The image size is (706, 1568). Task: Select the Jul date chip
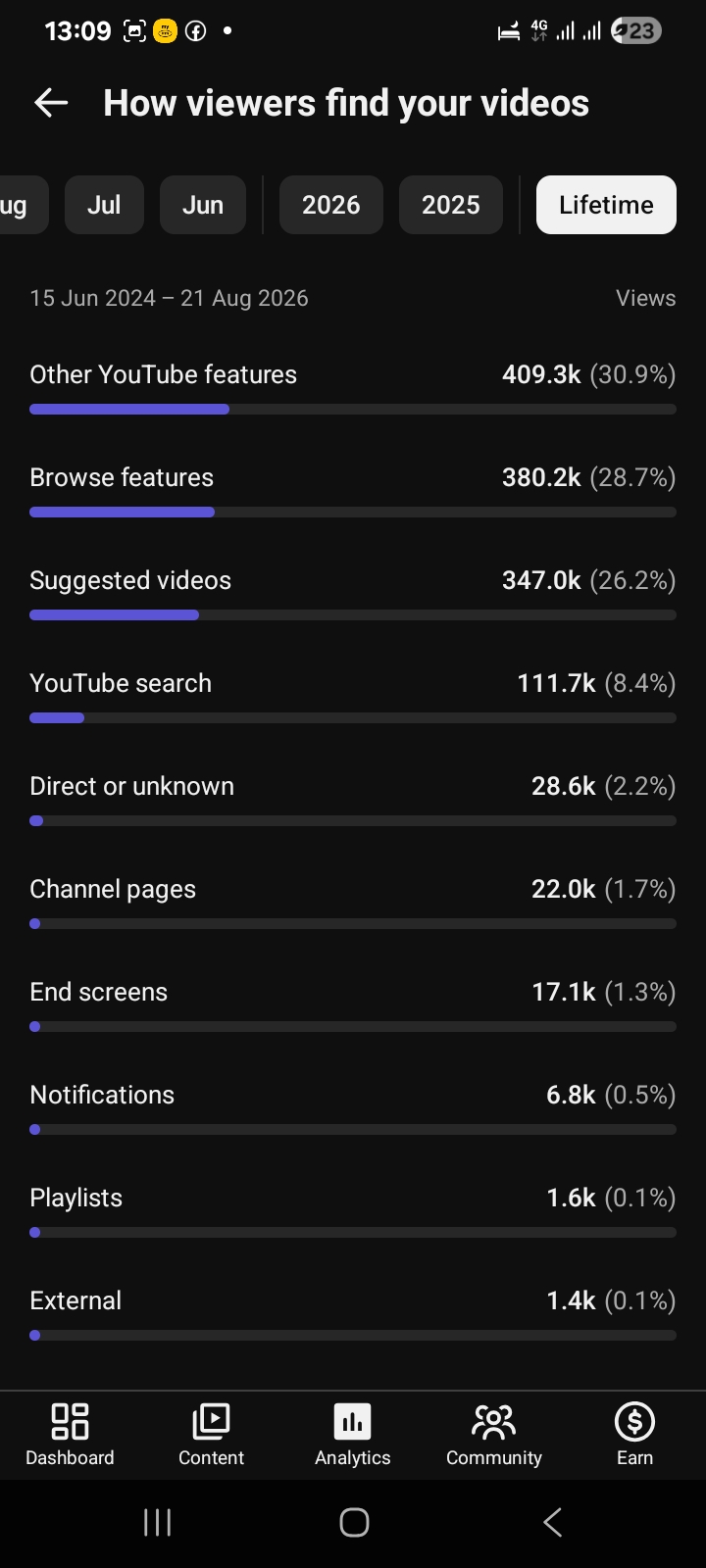click(104, 205)
